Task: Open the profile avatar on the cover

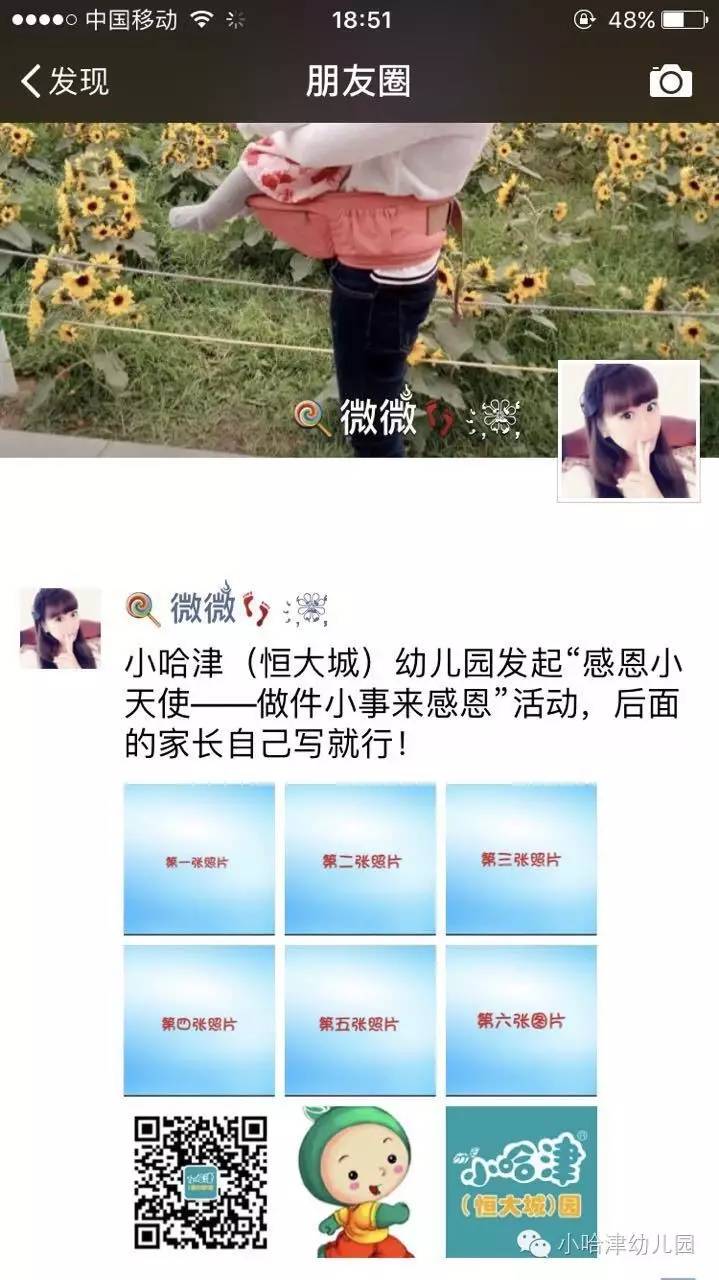Action: point(628,430)
